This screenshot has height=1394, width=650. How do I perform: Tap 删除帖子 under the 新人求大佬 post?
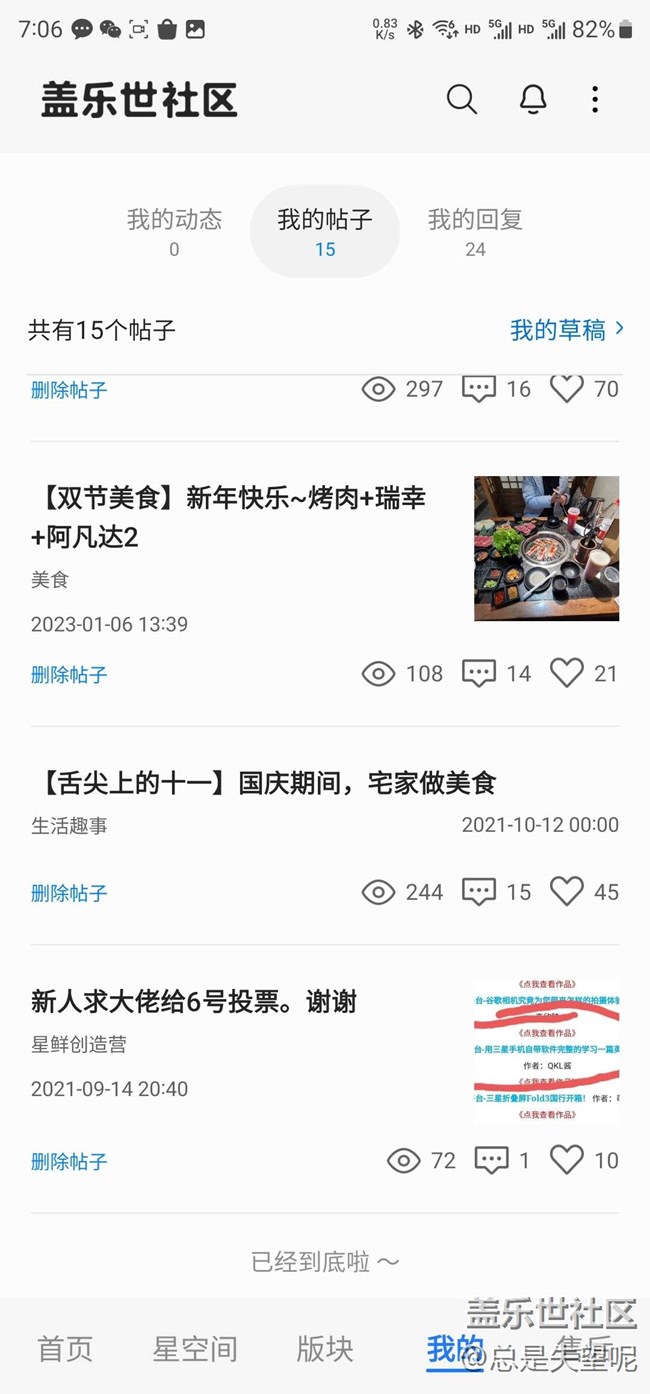click(x=69, y=1162)
